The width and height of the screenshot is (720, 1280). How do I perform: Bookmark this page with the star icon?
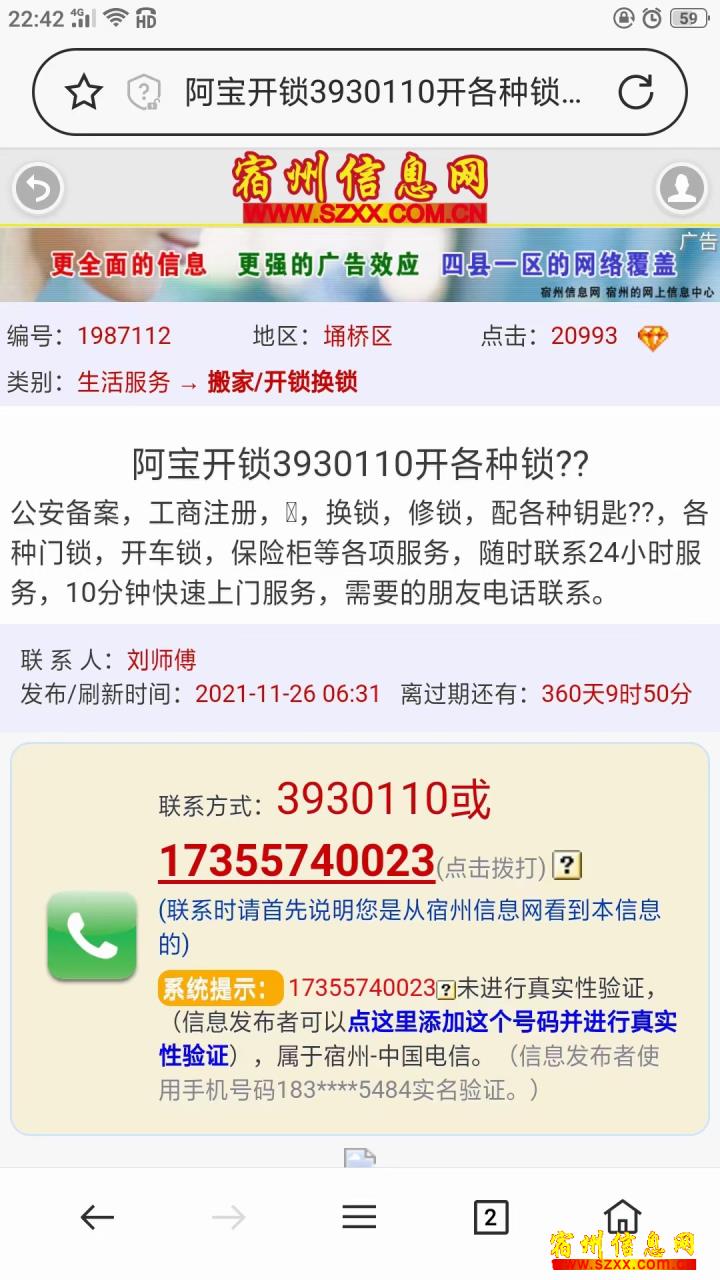(84, 93)
